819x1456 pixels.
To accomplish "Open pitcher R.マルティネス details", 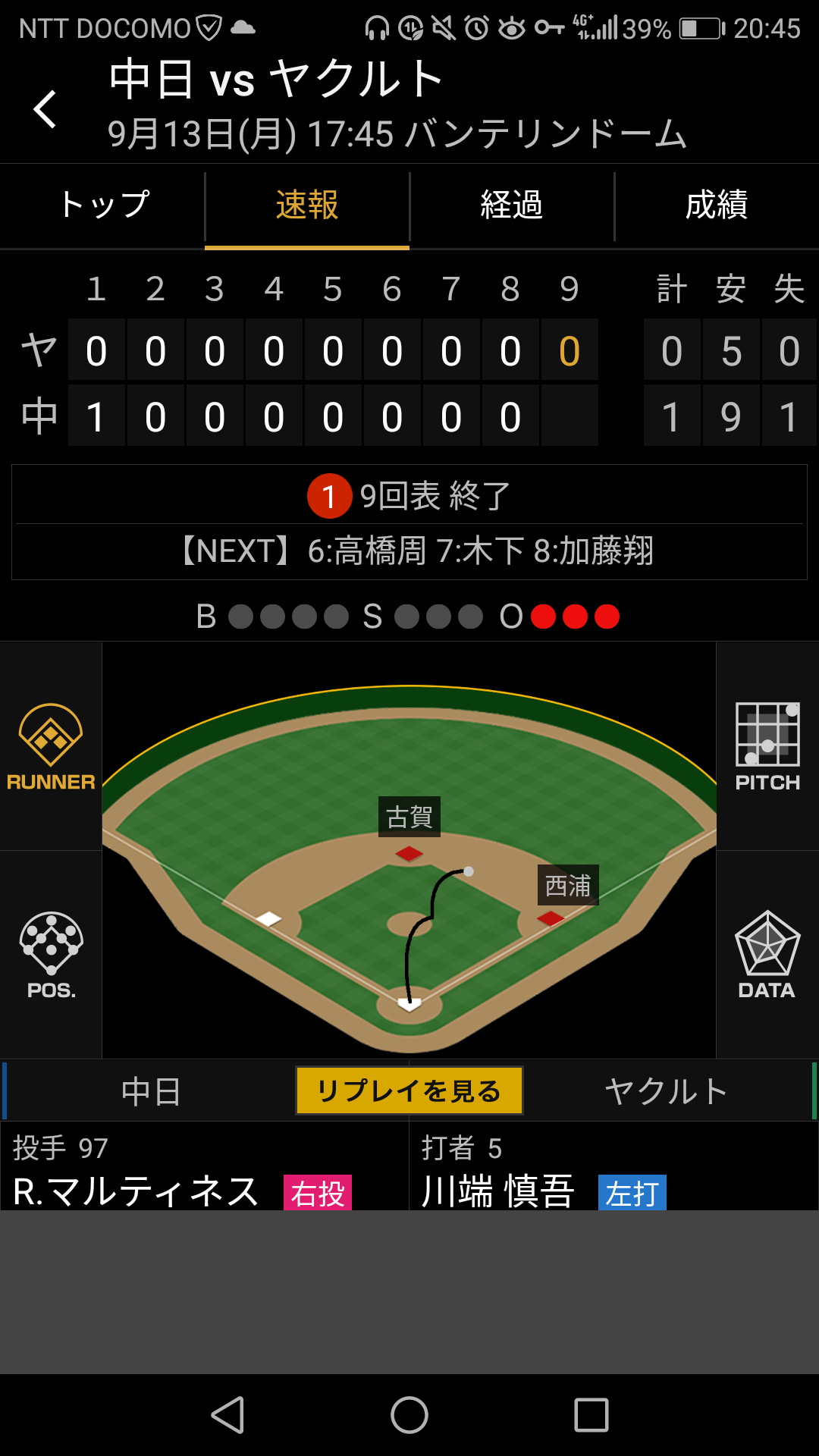I will 136,1191.
